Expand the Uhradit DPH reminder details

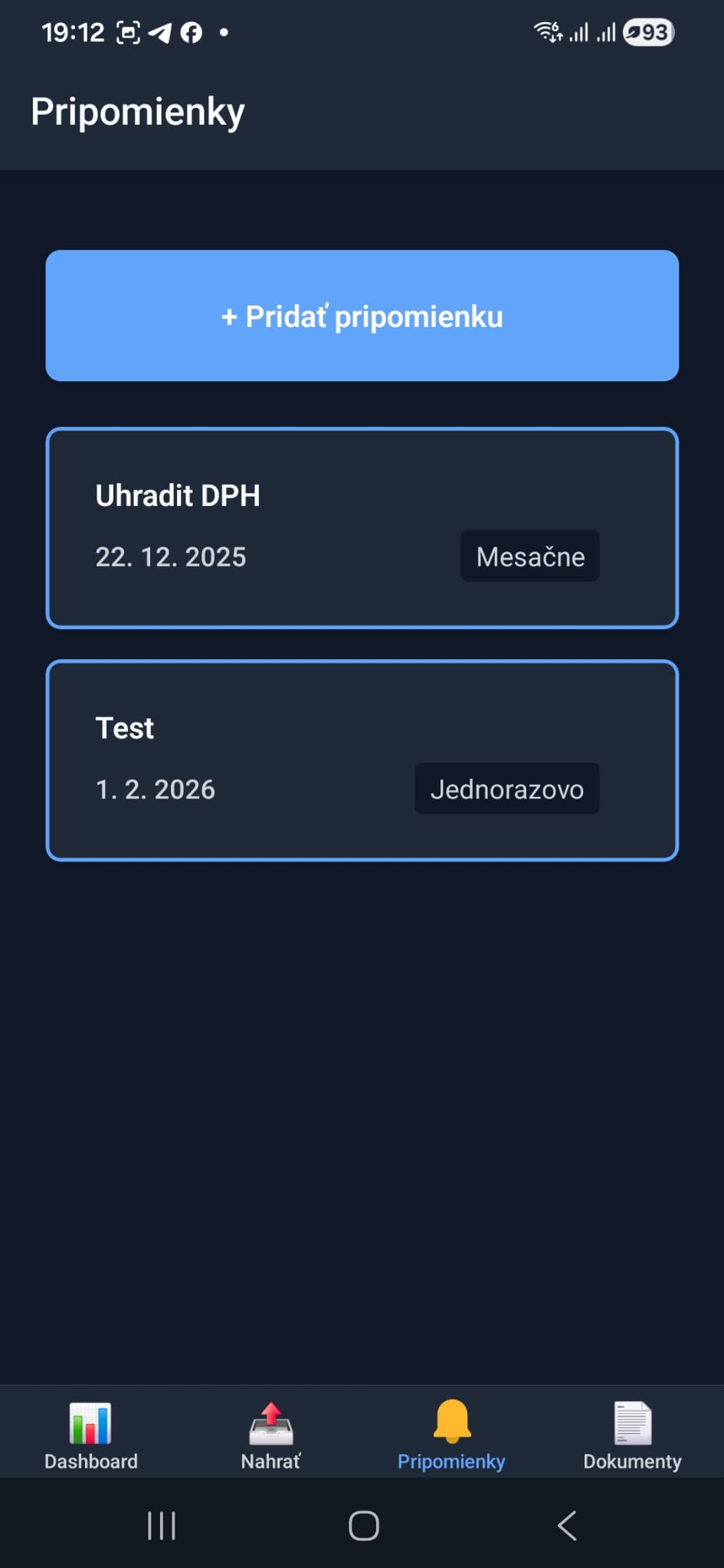(362, 527)
